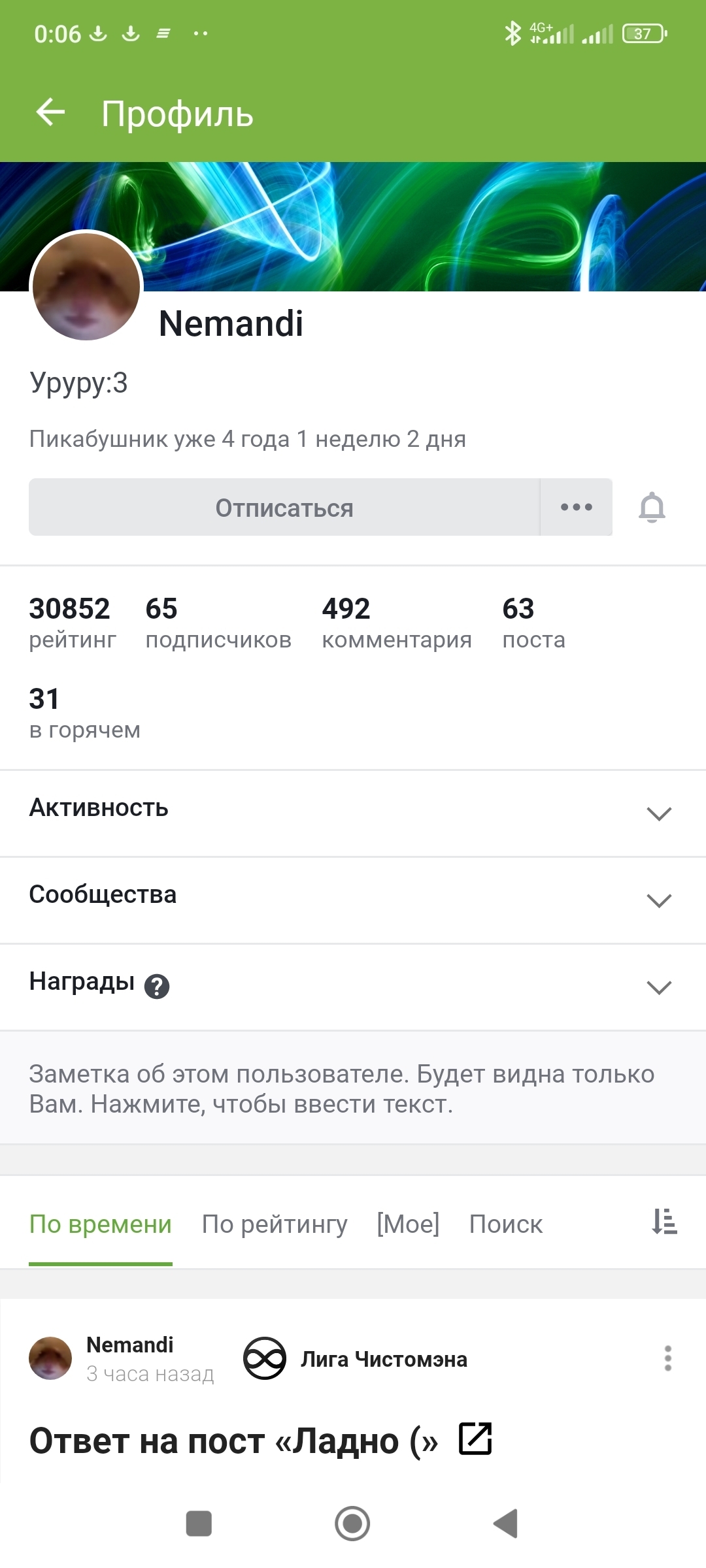706x1568 pixels.
Task: Go back from the Профиль screen
Action: 51,112
